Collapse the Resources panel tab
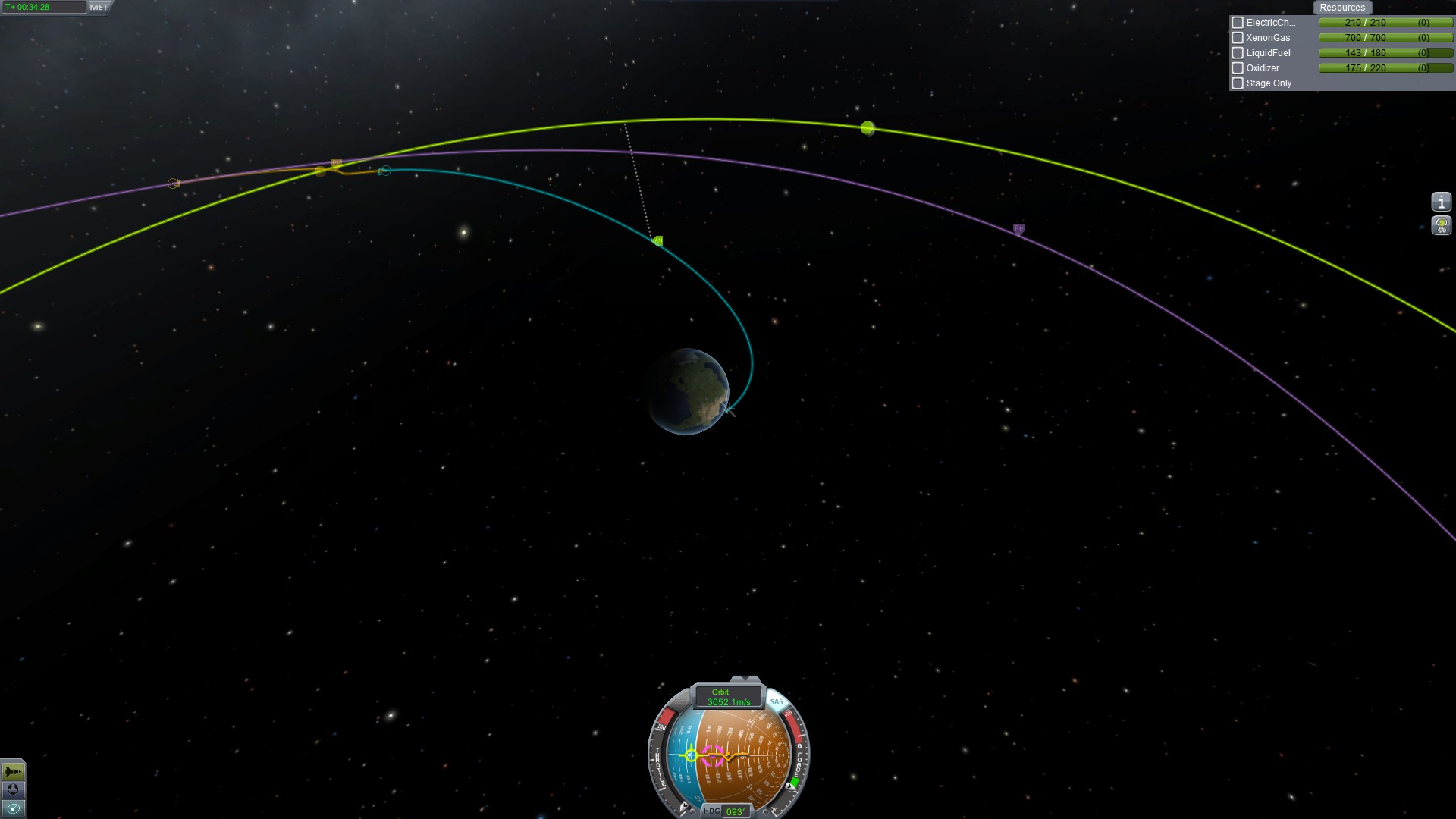The width and height of the screenshot is (1456, 819). [x=1341, y=8]
